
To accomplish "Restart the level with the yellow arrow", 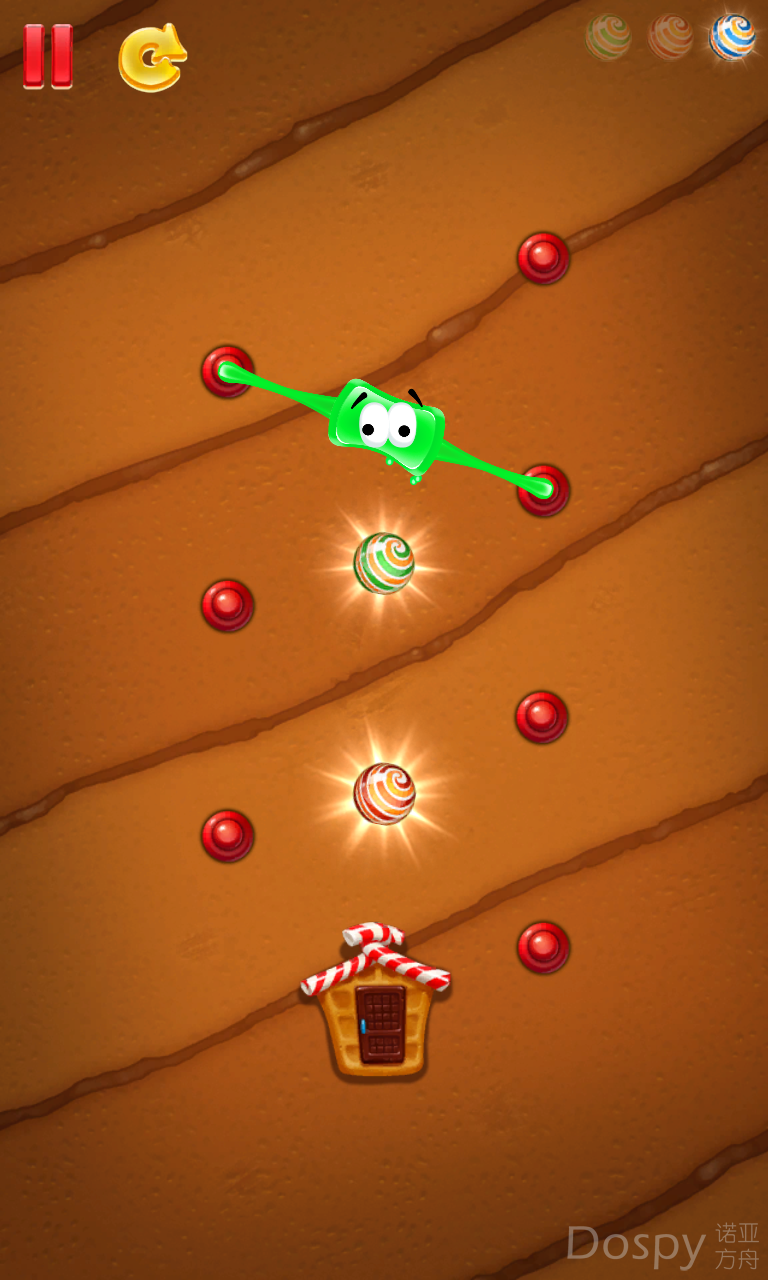I will click(152, 58).
